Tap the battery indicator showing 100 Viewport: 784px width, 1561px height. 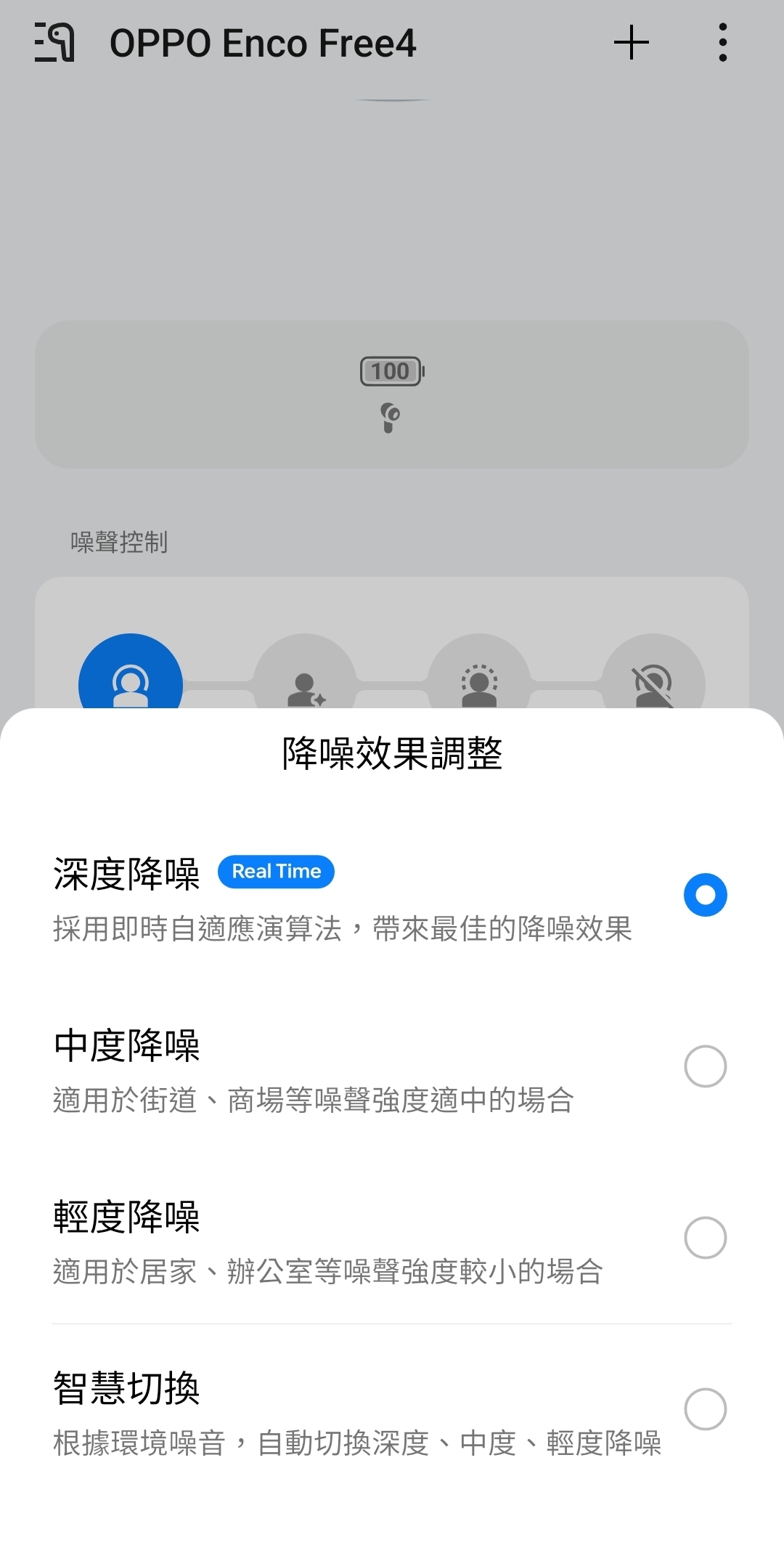tap(391, 370)
